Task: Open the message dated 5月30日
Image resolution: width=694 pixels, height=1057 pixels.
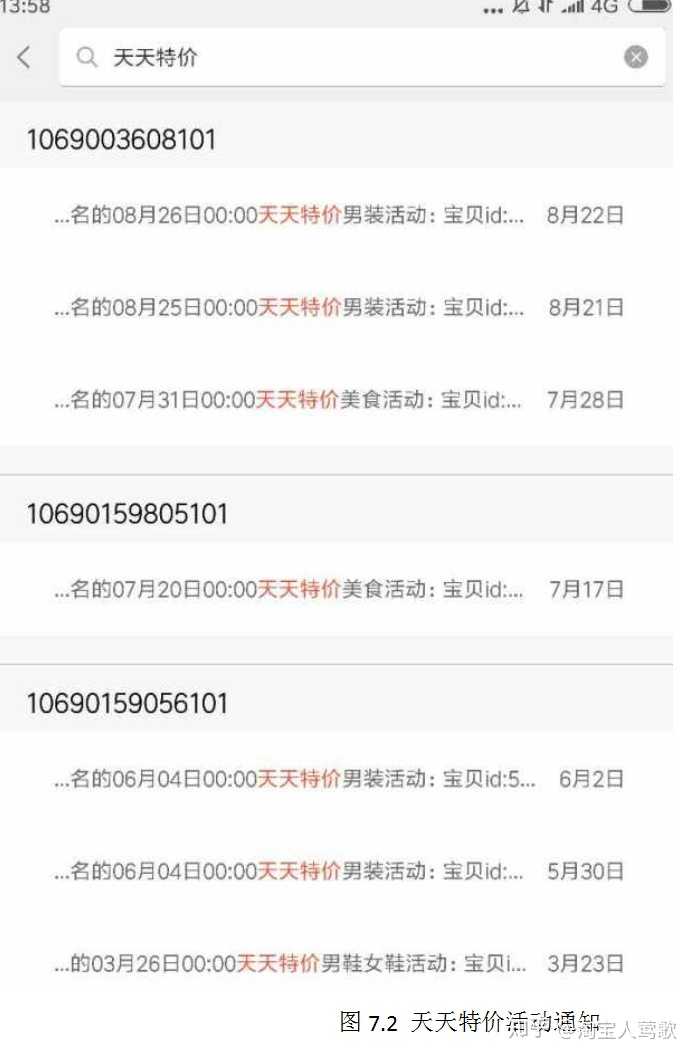Action: click(x=338, y=871)
